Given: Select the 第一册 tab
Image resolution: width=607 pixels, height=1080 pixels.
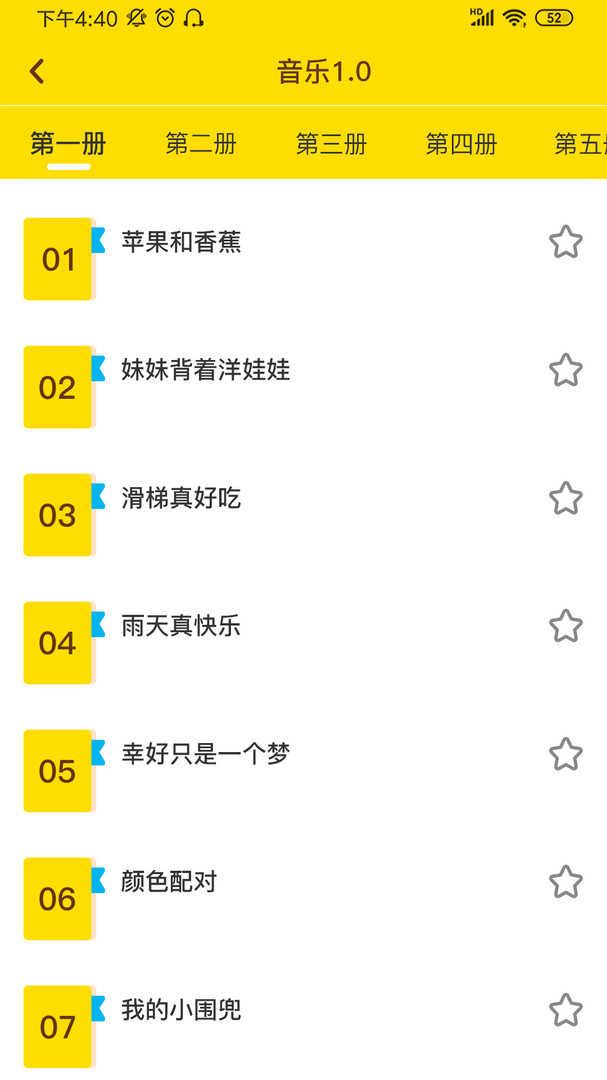Looking at the screenshot, I should pyautogui.click(x=68, y=144).
